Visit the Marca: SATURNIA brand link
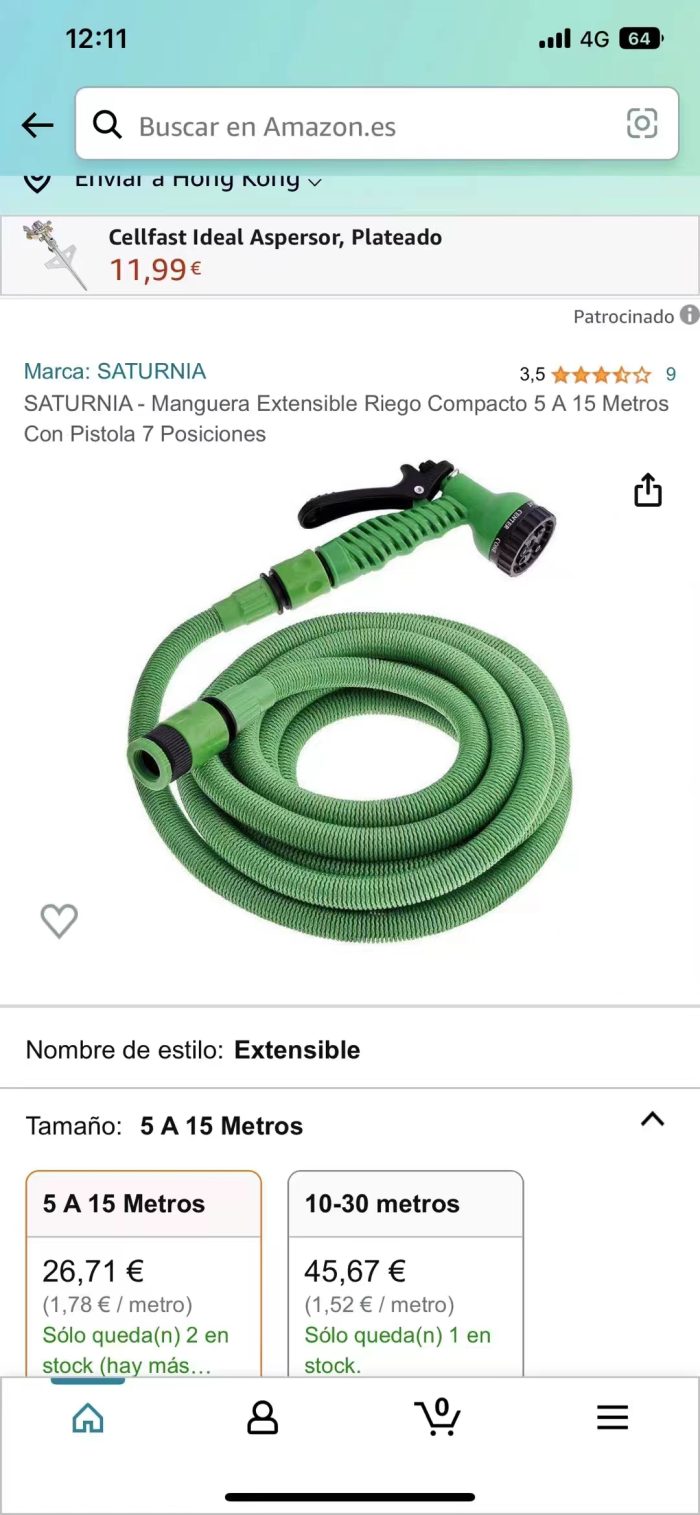 (115, 371)
